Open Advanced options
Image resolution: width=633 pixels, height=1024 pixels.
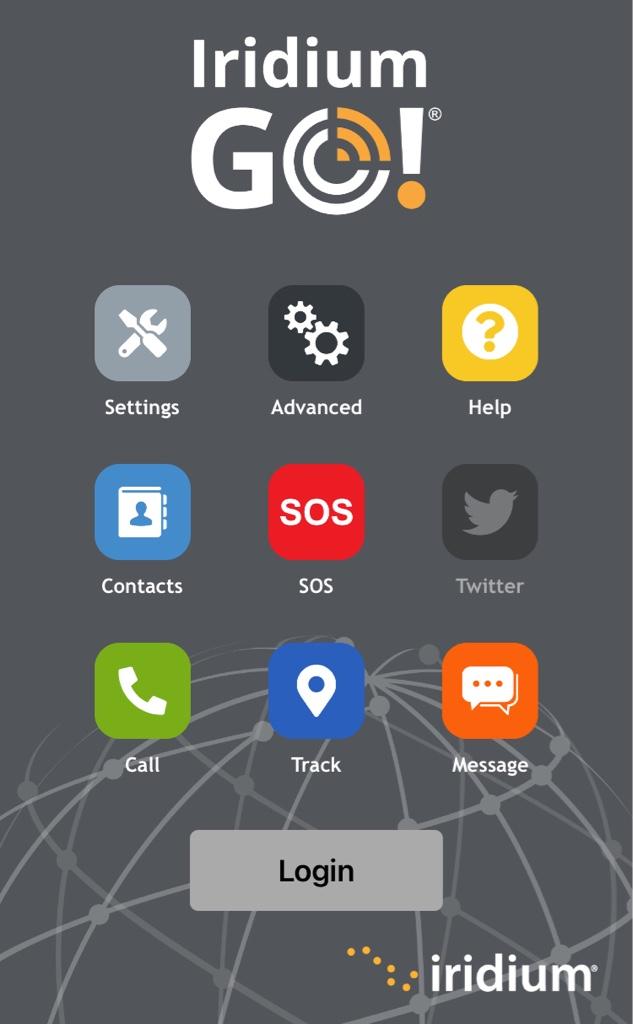click(316, 333)
